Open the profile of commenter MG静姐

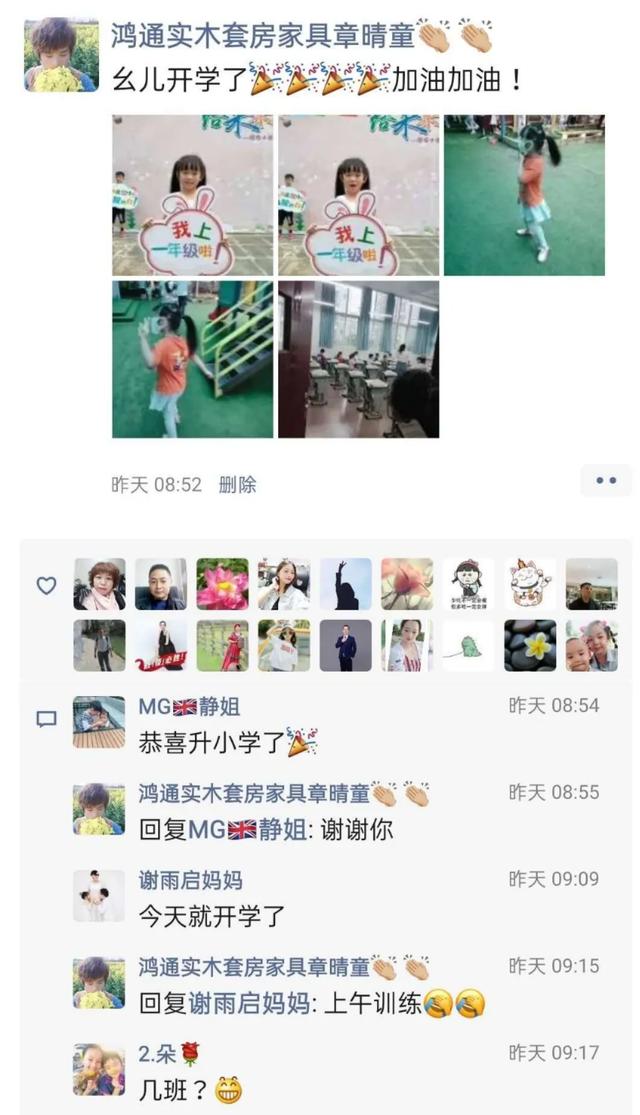pyautogui.click(x=189, y=706)
